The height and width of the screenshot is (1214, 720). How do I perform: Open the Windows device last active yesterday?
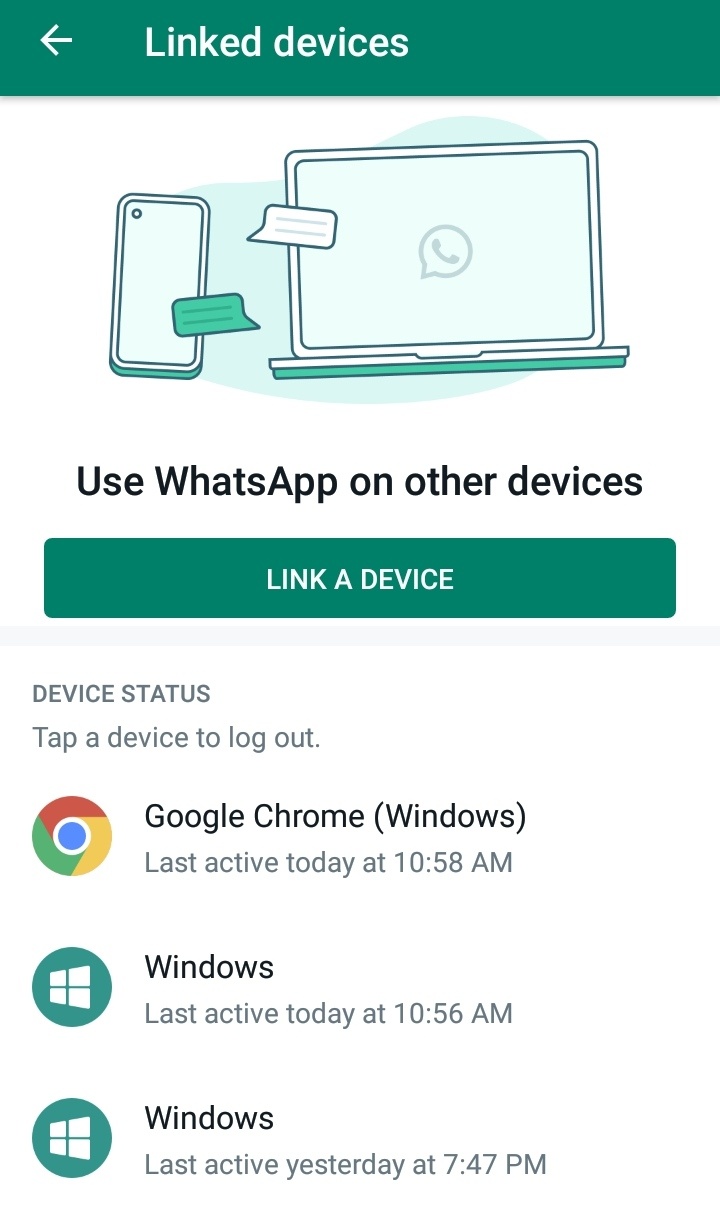pos(360,1138)
